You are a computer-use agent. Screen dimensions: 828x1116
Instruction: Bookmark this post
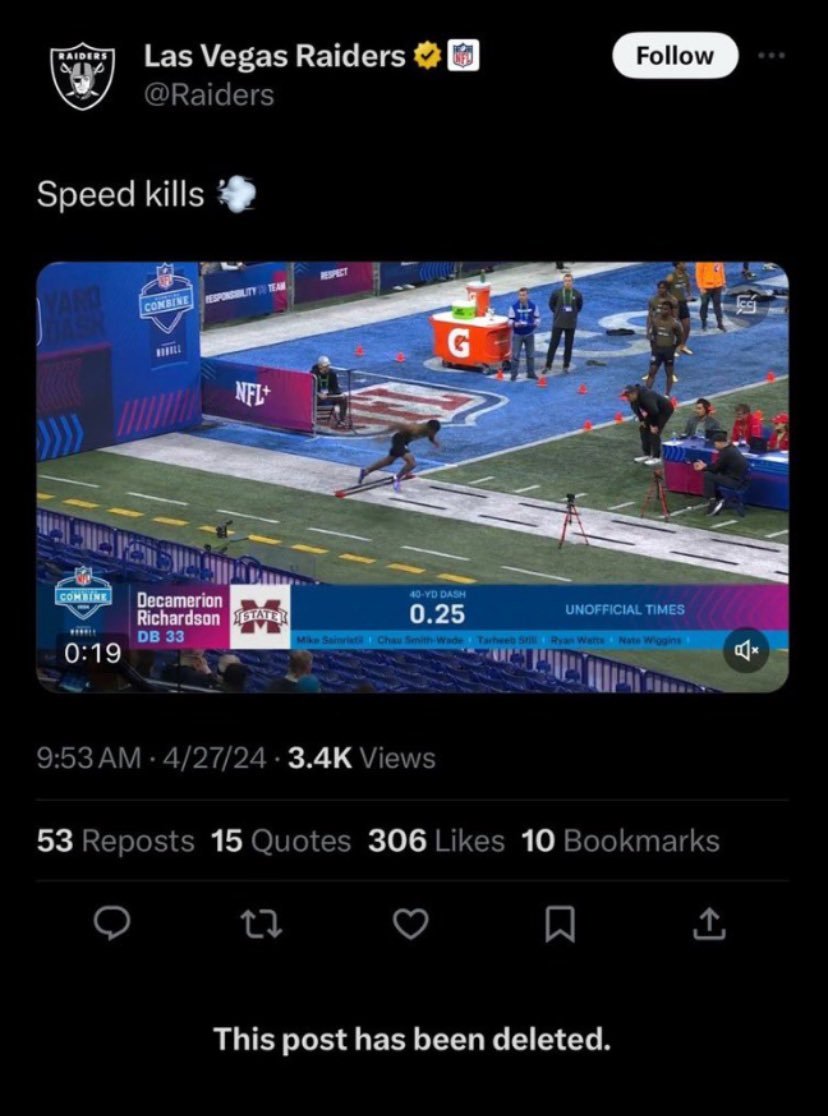pos(558,928)
